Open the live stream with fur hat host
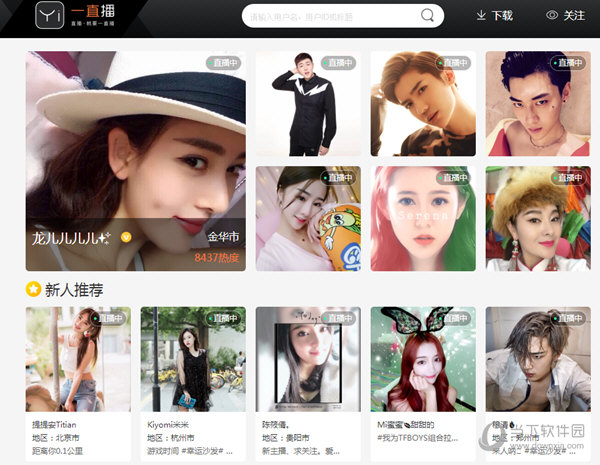The height and width of the screenshot is (465, 600). (x=537, y=218)
